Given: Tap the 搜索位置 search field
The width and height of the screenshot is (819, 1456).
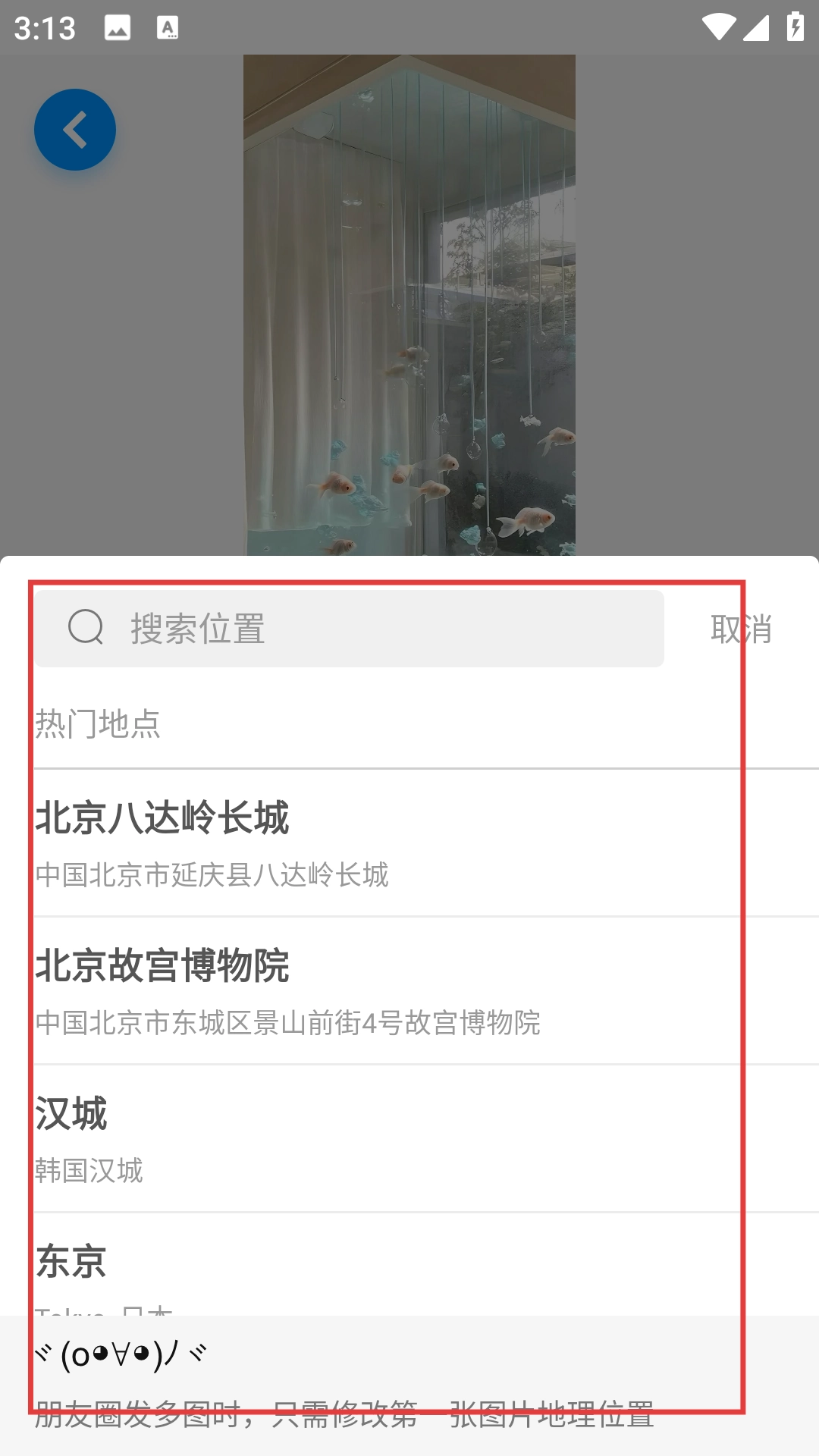Looking at the screenshot, I should (349, 629).
